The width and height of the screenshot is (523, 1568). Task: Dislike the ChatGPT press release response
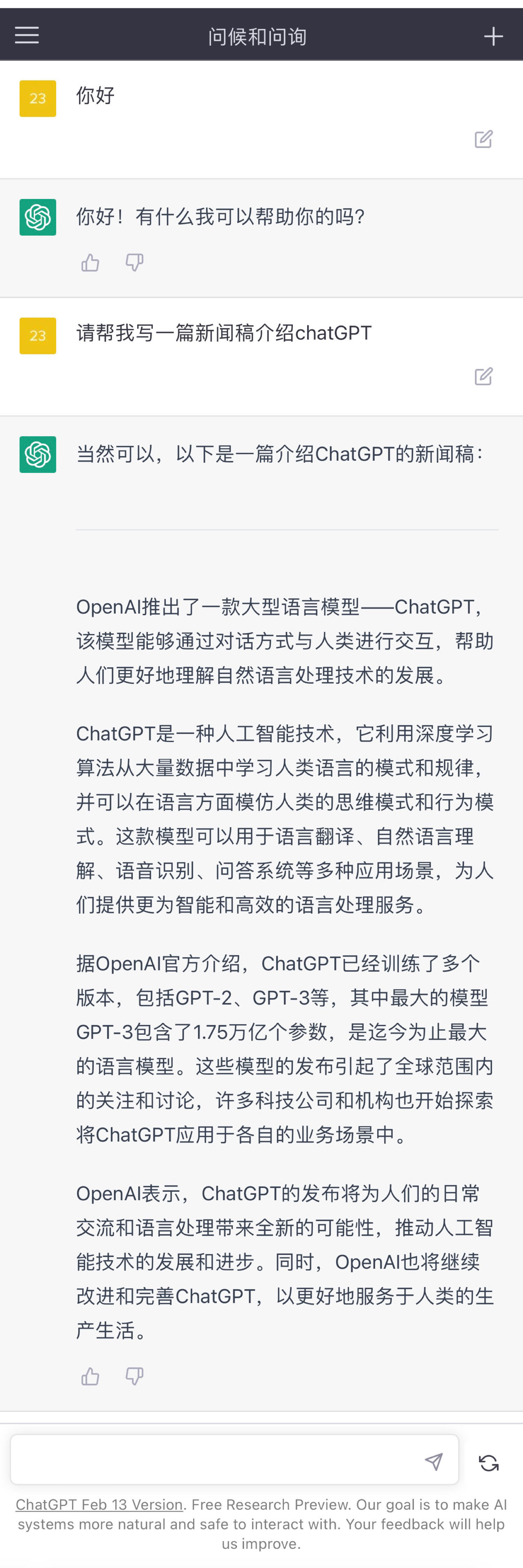[134, 1376]
